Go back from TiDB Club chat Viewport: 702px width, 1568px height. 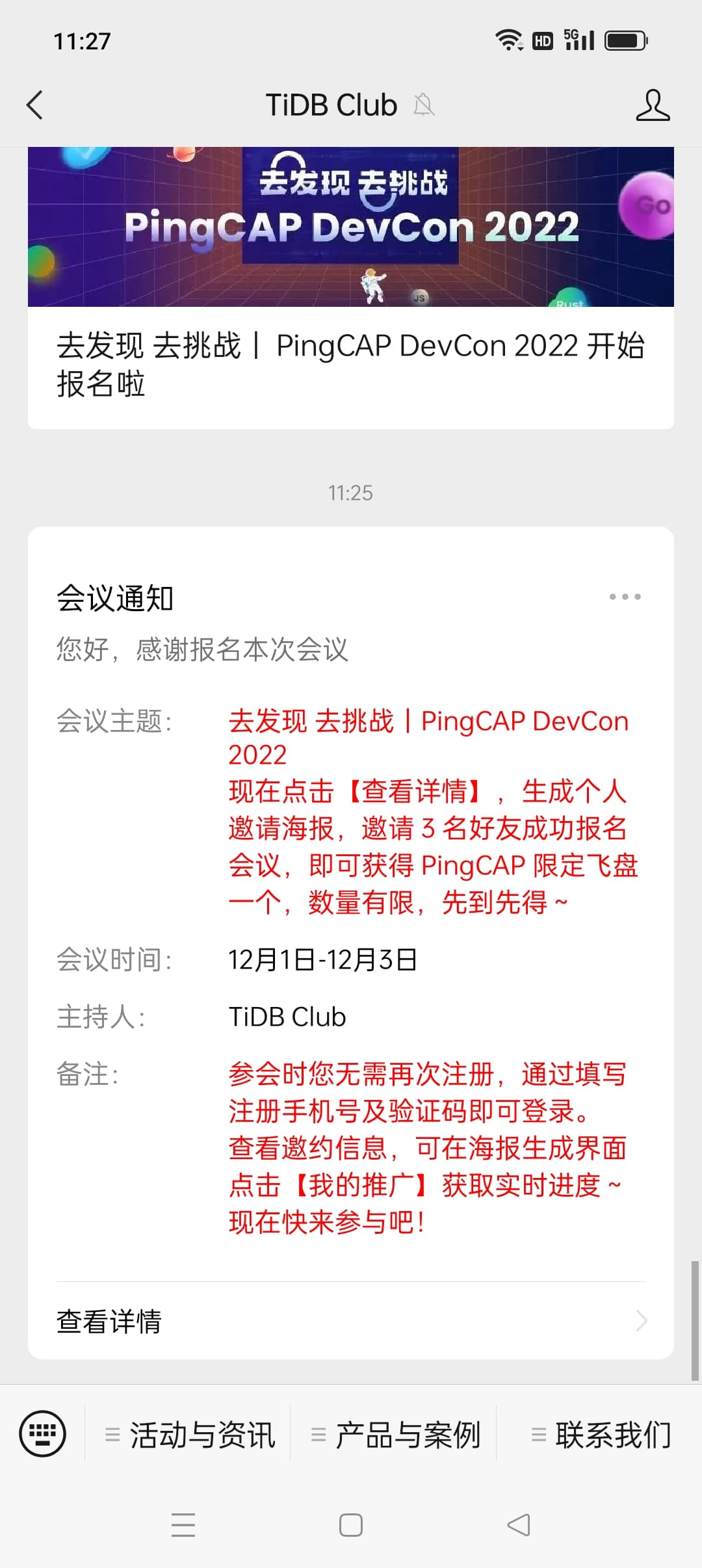[35, 105]
